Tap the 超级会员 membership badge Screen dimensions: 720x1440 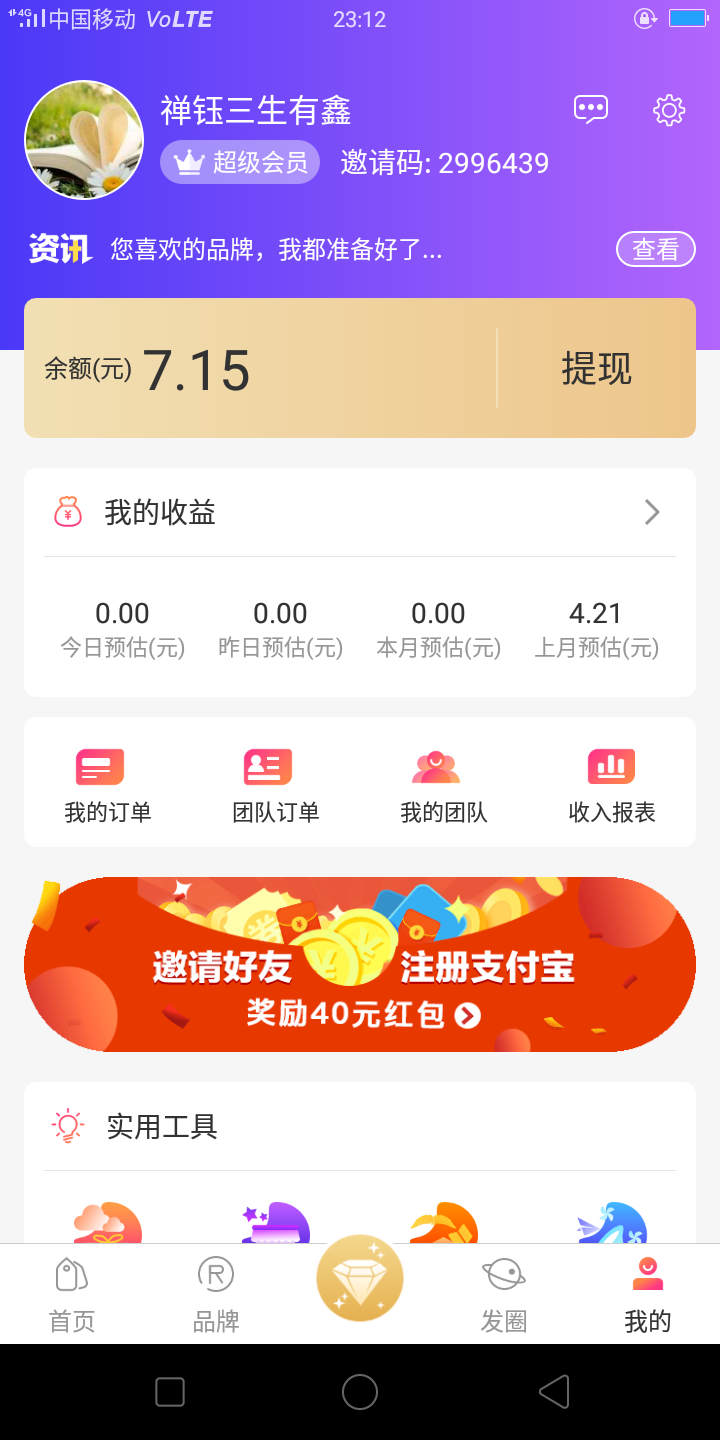coord(239,162)
